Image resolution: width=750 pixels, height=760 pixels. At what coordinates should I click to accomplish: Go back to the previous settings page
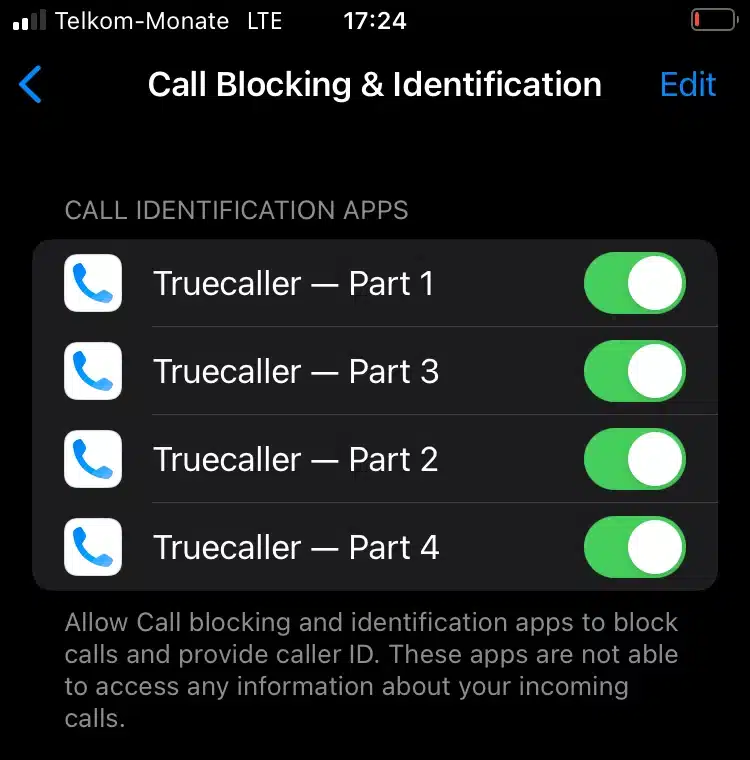[x=31, y=85]
